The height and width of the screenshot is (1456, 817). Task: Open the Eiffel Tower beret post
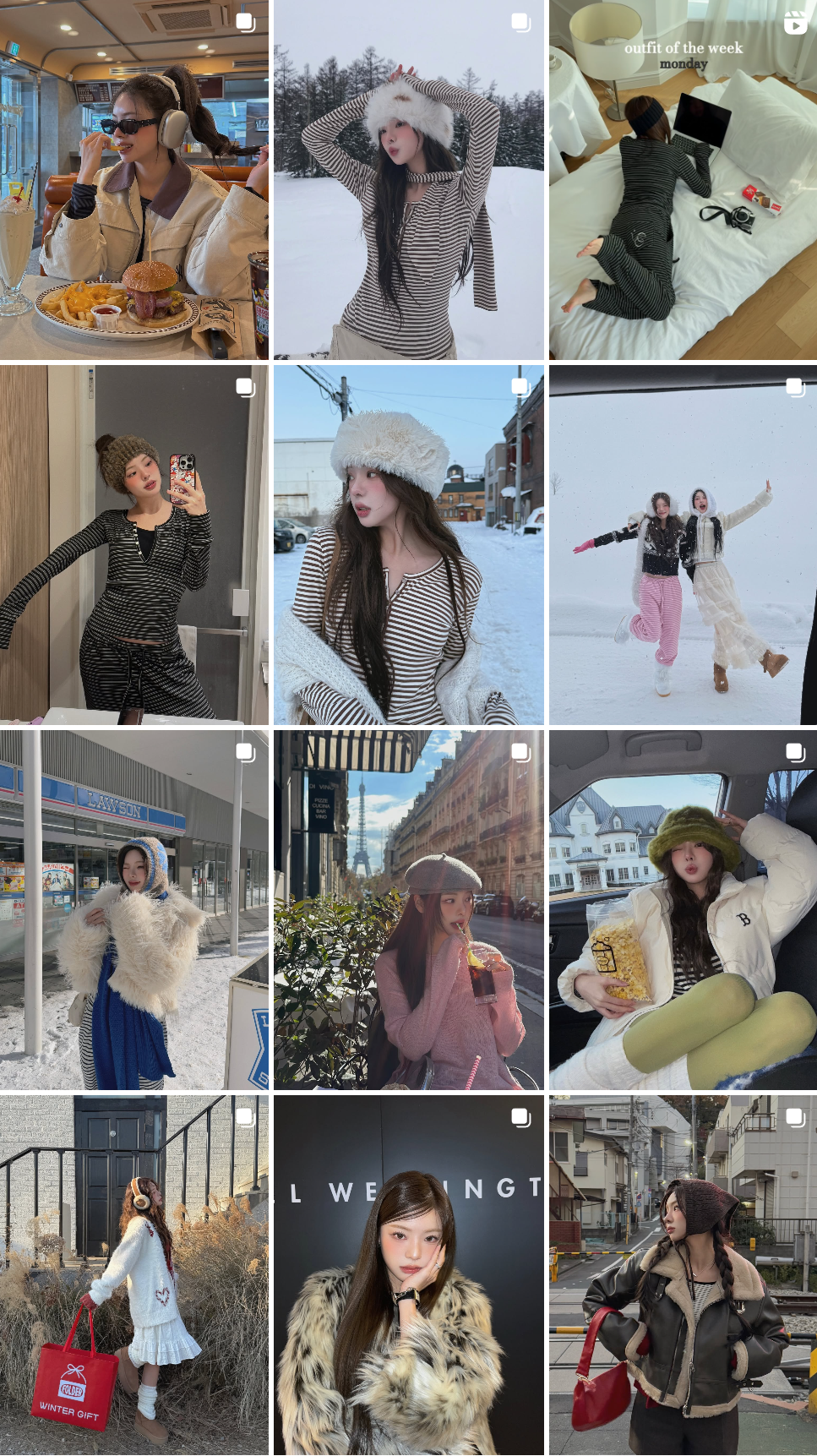[x=408, y=909]
